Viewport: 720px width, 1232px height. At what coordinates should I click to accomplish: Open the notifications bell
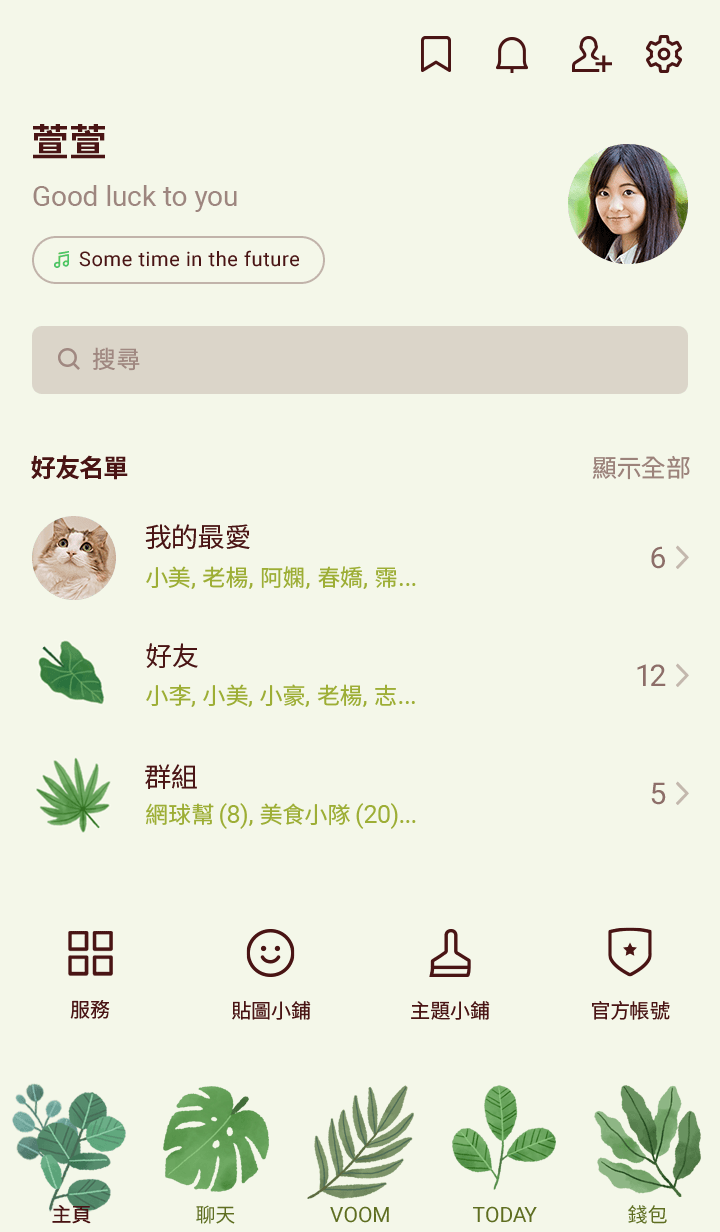(512, 54)
